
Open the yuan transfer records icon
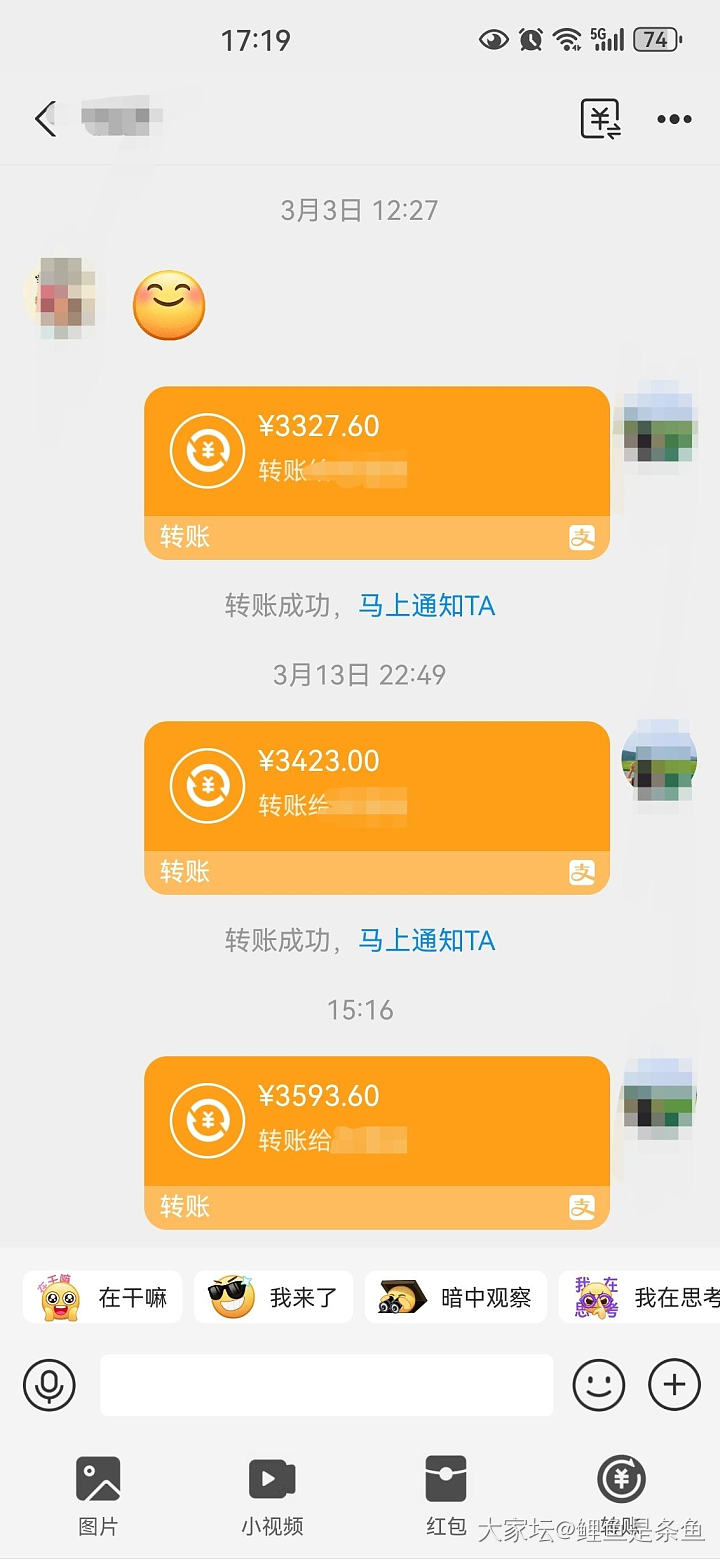[600, 120]
